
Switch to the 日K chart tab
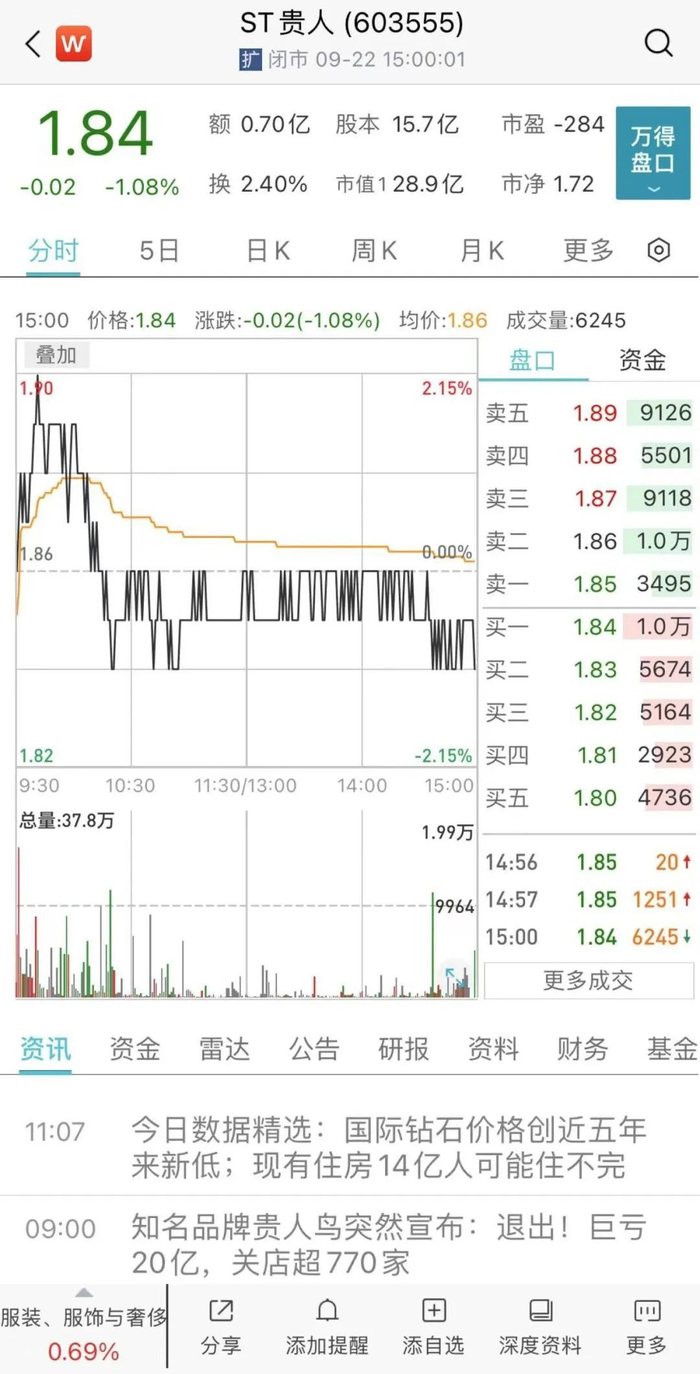(267, 250)
